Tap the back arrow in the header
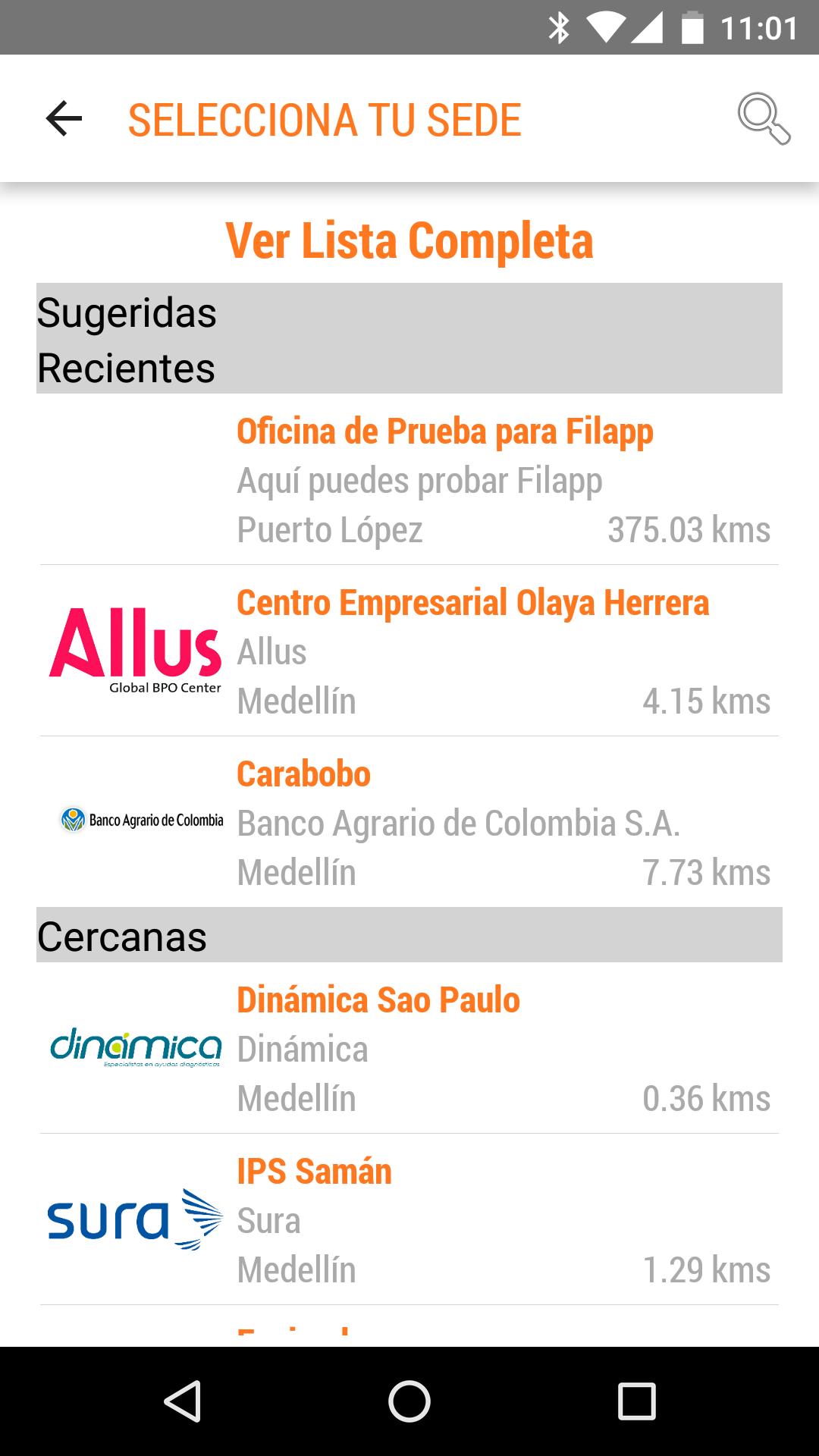This screenshot has height=1456, width=819. pos(62,118)
